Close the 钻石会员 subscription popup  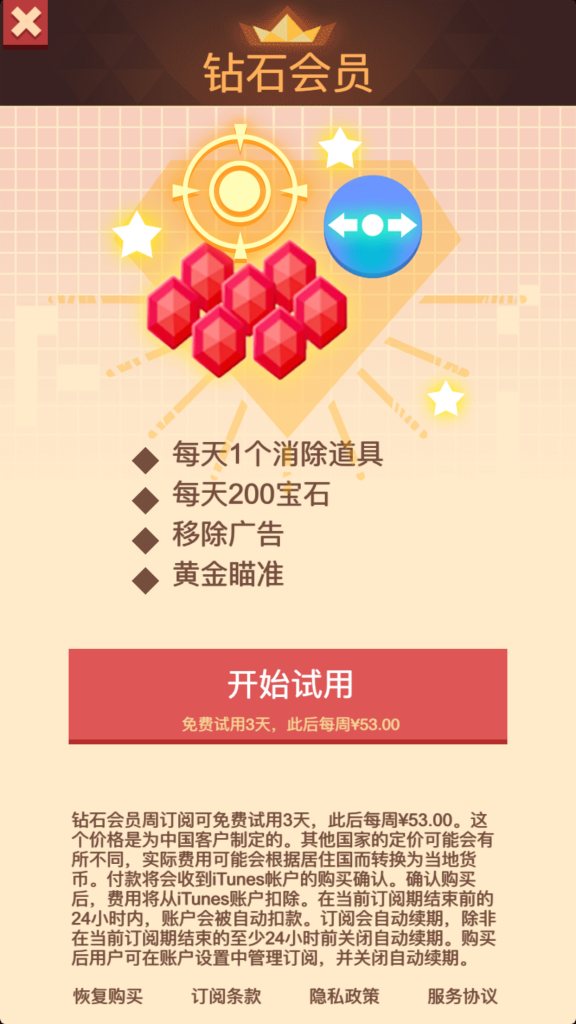pyautogui.click(x=25, y=24)
